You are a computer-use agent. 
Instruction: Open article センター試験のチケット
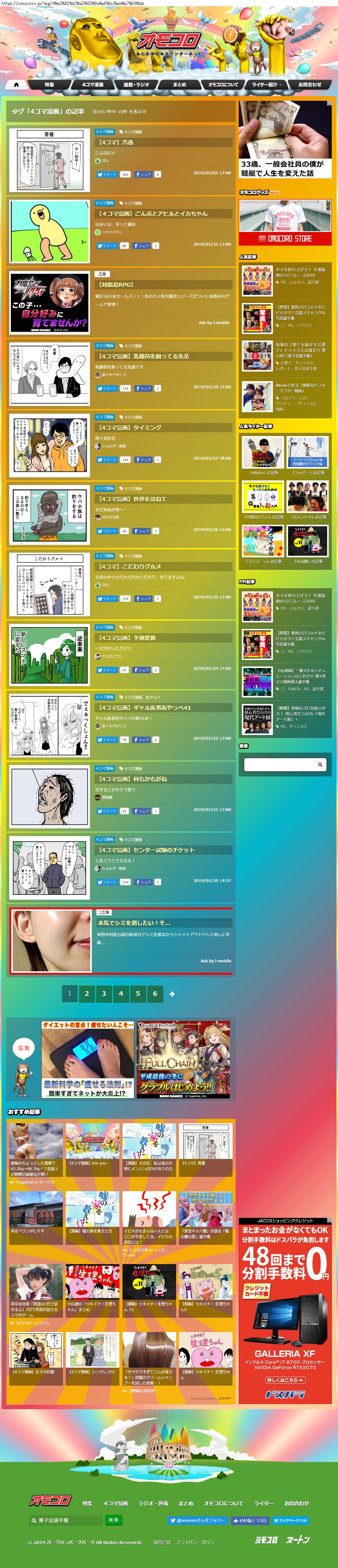[x=146, y=850]
